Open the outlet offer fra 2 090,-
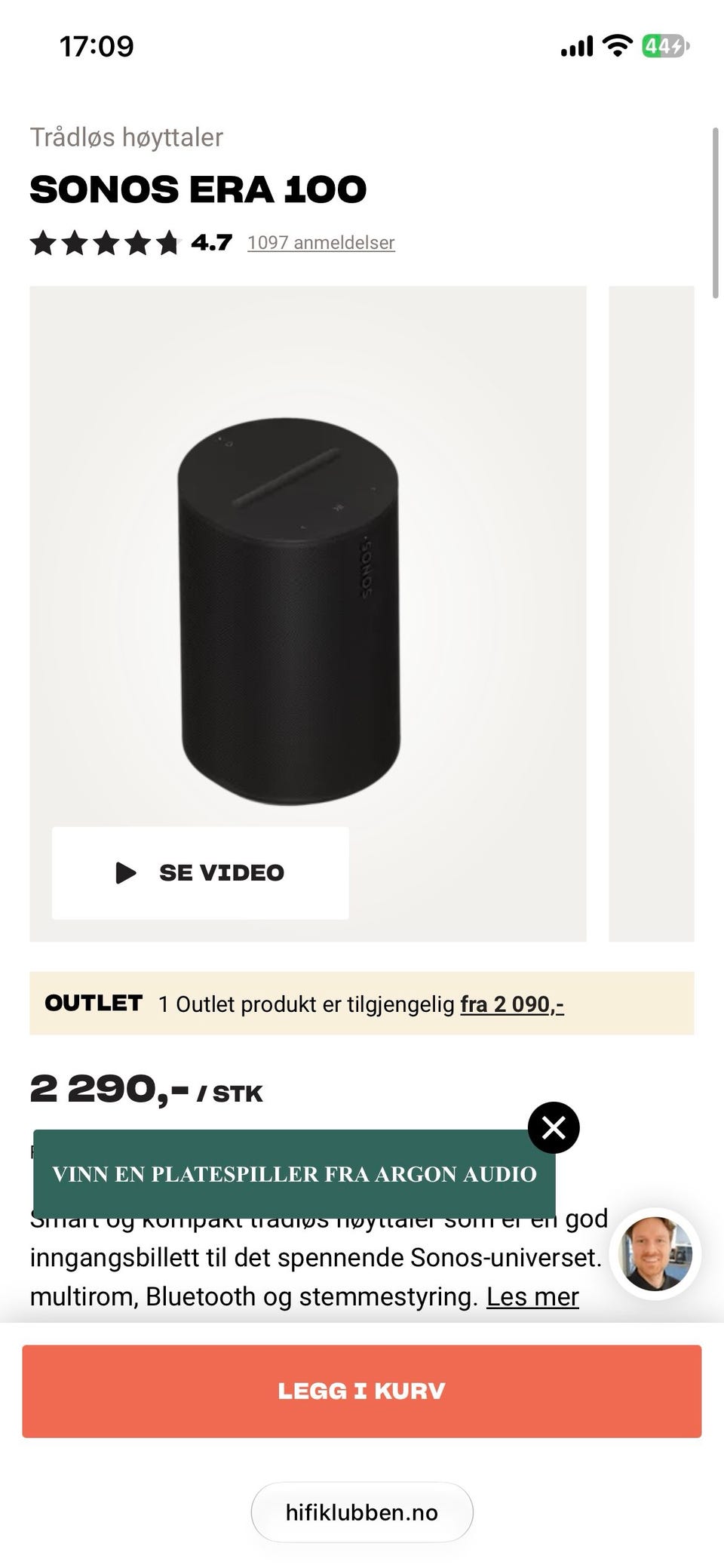This screenshot has width=724, height=1568. tap(512, 1004)
